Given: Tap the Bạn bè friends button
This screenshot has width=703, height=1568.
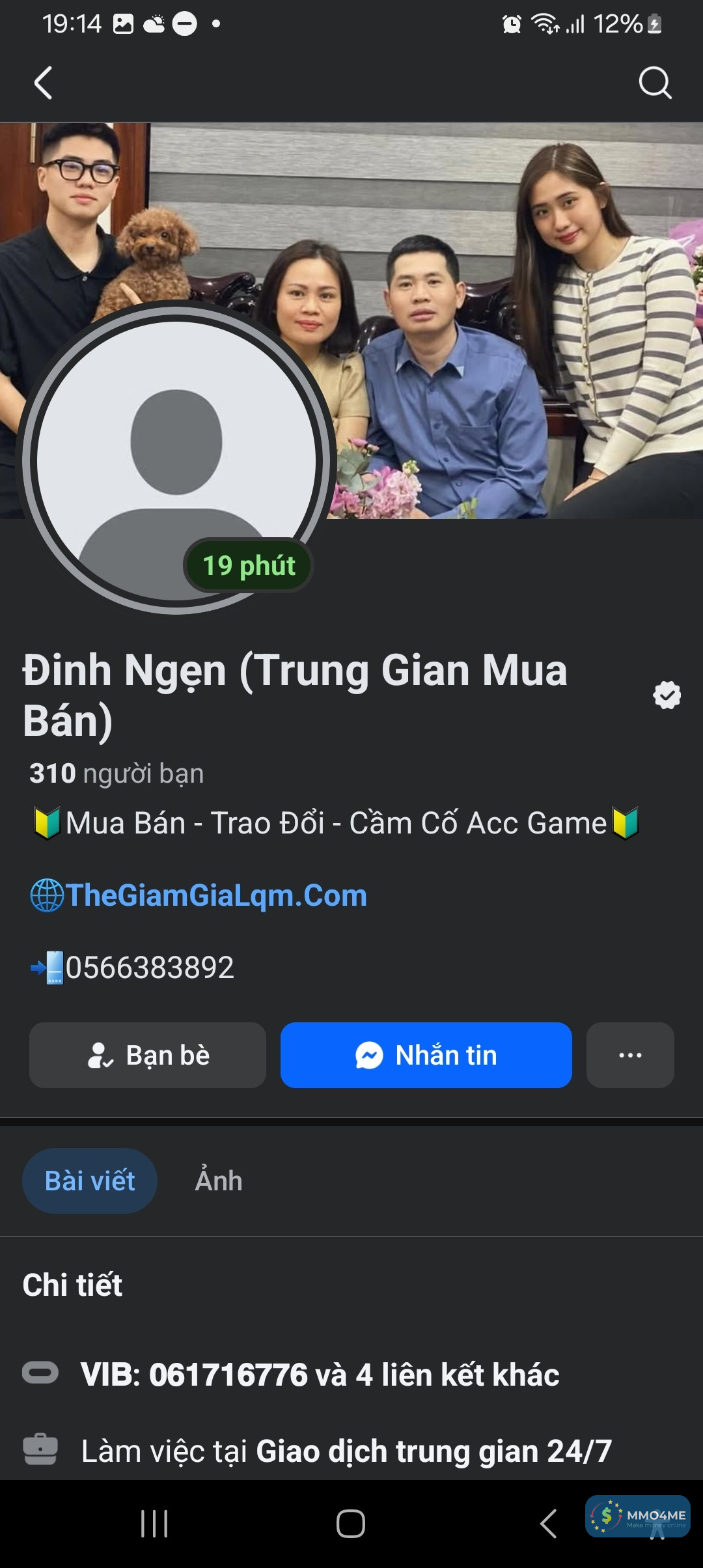Looking at the screenshot, I should (148, 1055).
